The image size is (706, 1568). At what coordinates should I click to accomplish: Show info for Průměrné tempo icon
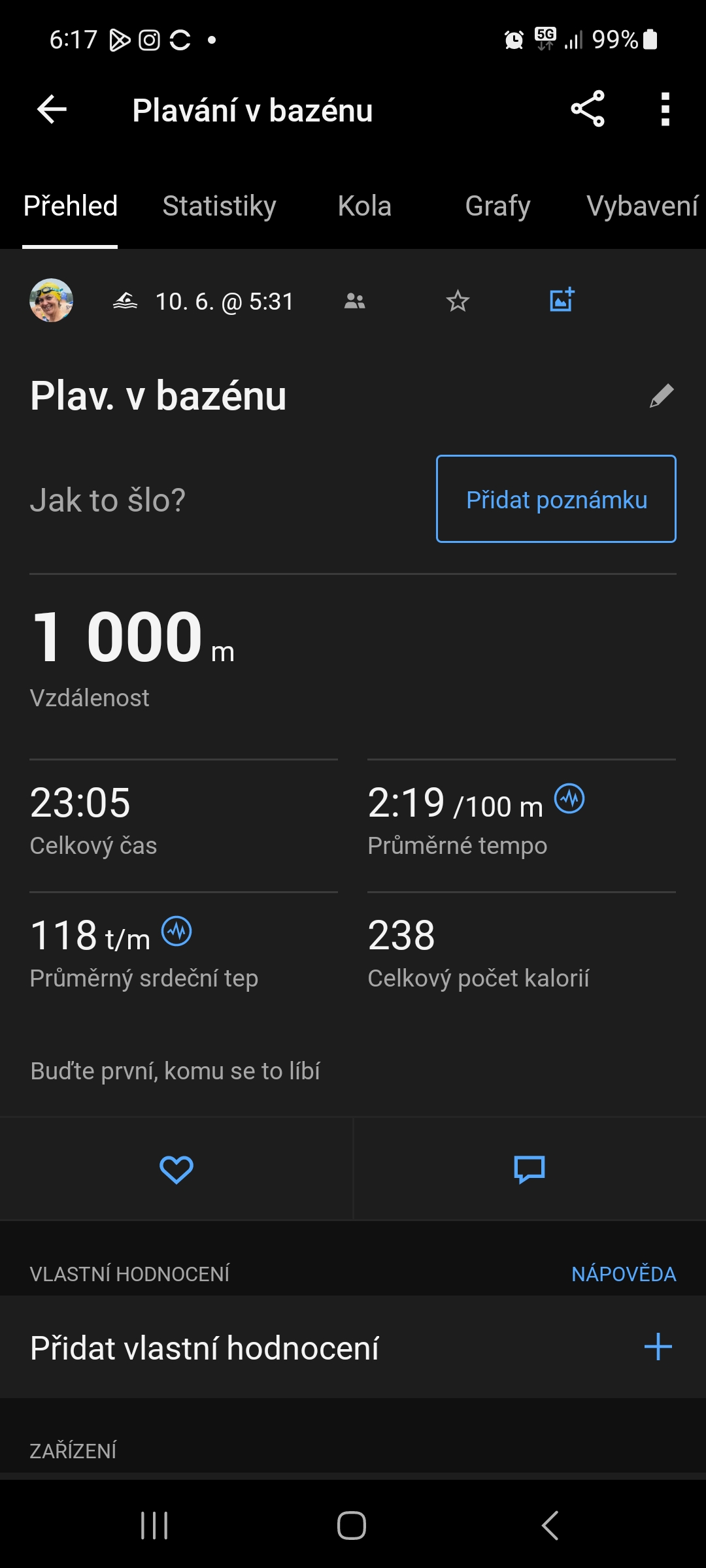[569, 799]
